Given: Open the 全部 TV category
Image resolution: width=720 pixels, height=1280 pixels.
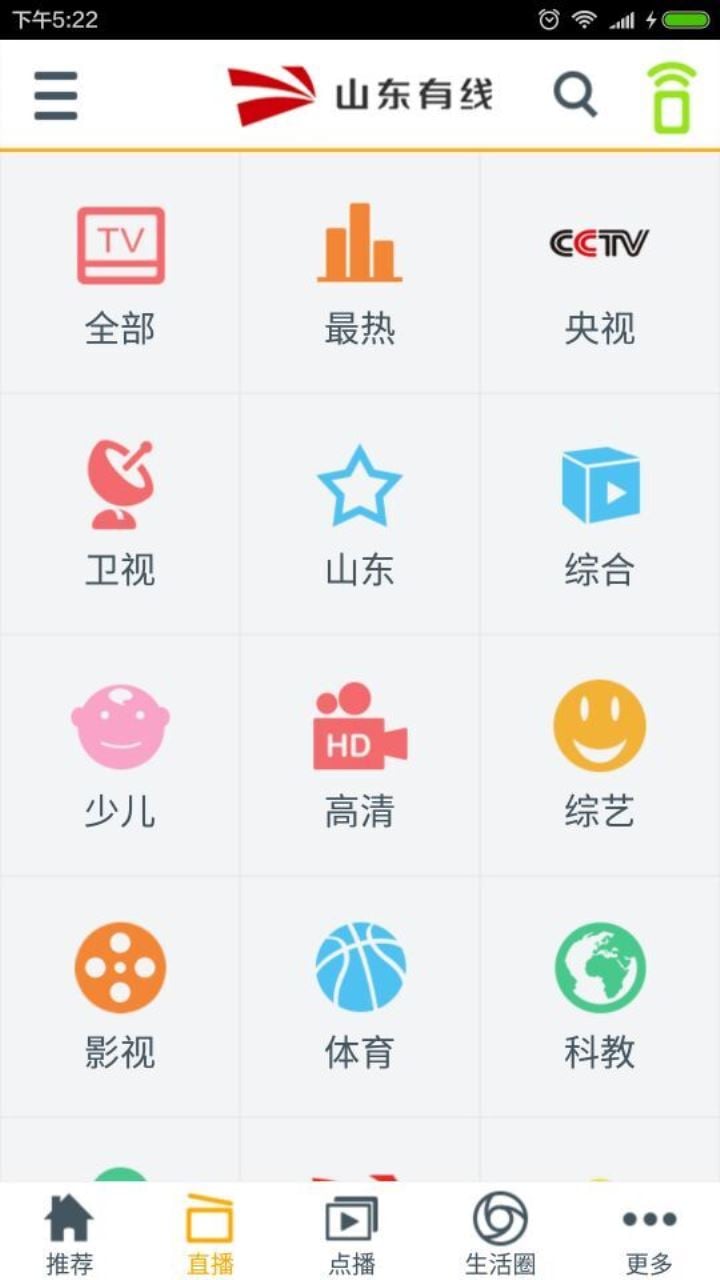Looking at the screenshot, I should pyautogui.click(x=120, y=270).
